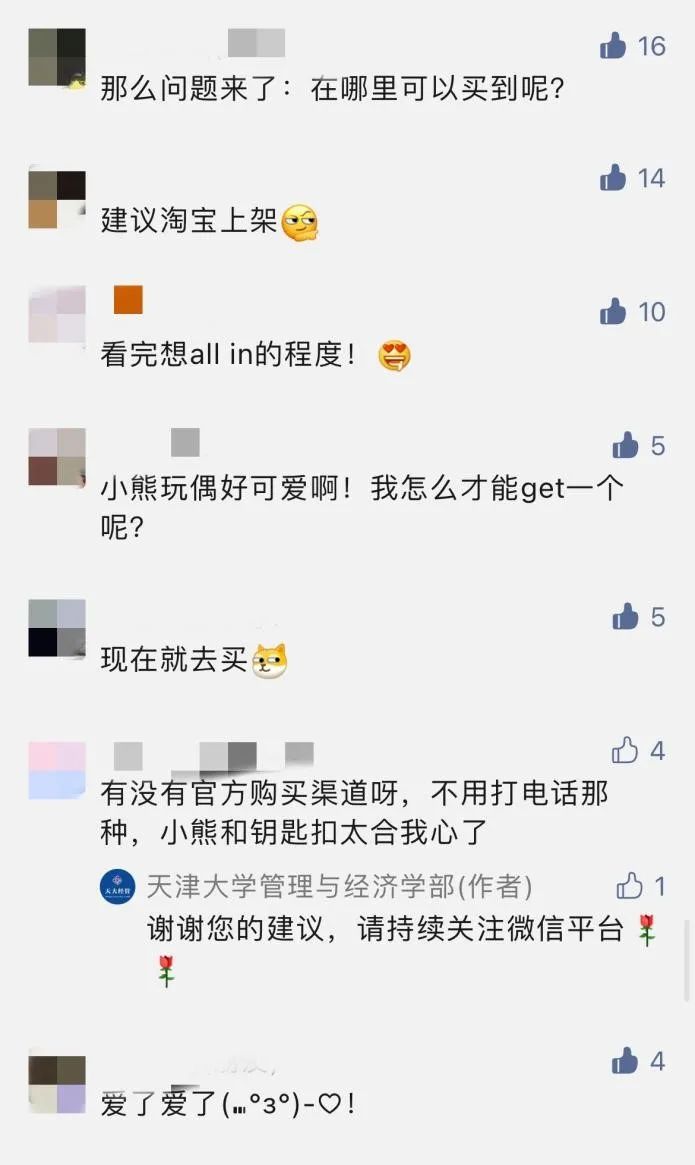Open 天津大学管理与经济学部 author avatar

tap(117, 887)
